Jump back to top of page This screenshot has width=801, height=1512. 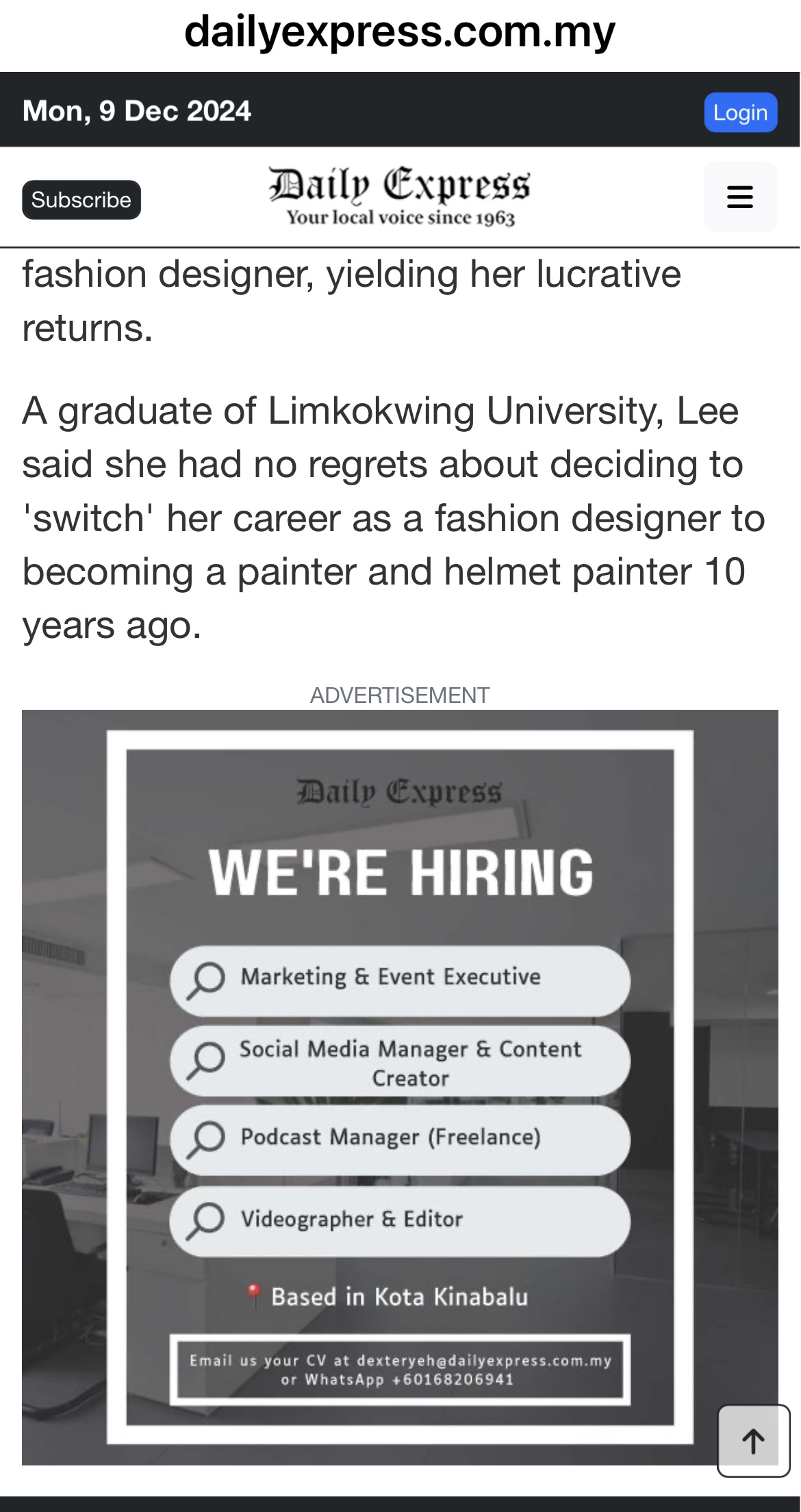click(x=753, y=1440)
